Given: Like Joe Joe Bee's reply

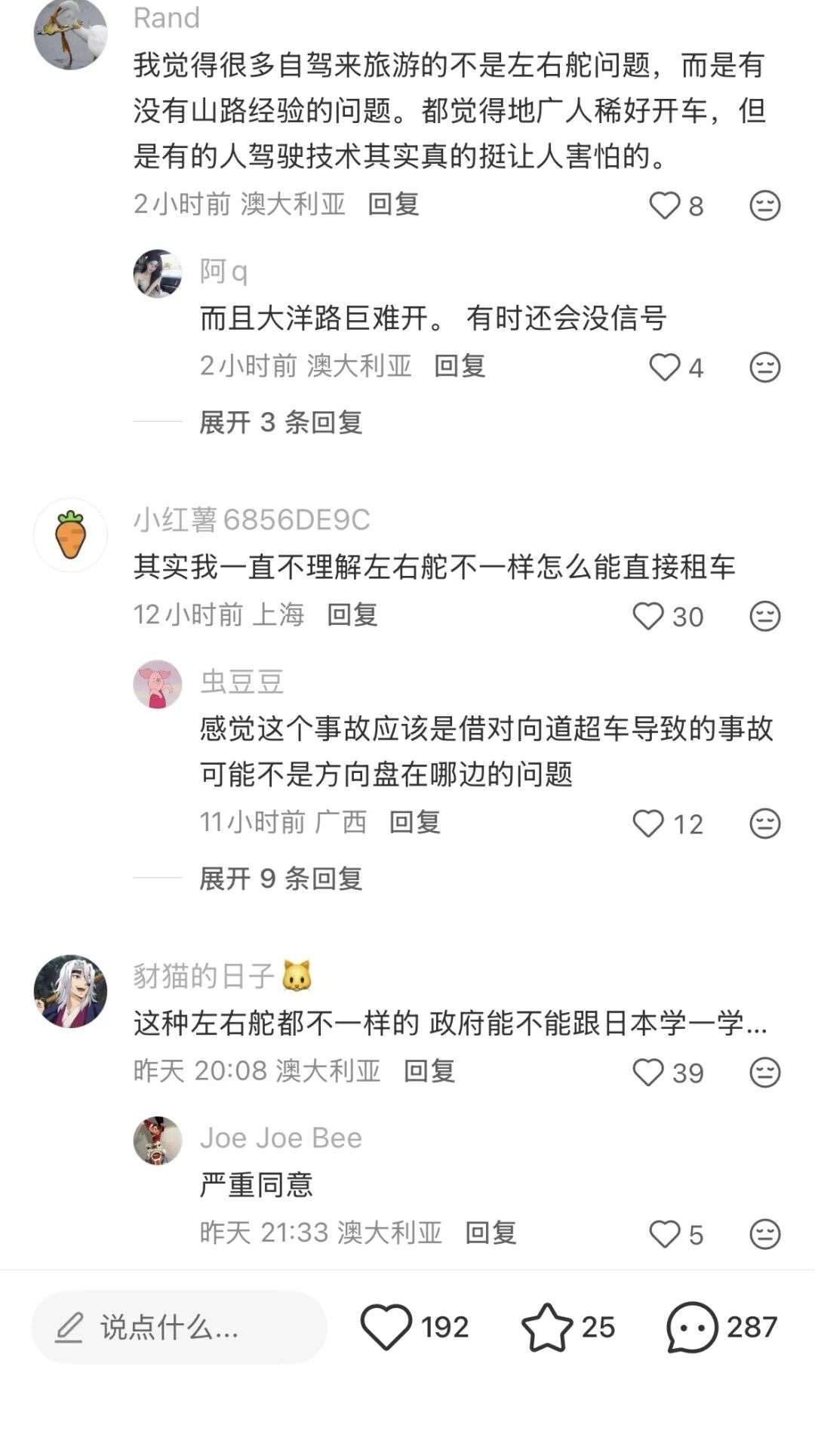Looking at the screenshot, I should click(665, 1235).
